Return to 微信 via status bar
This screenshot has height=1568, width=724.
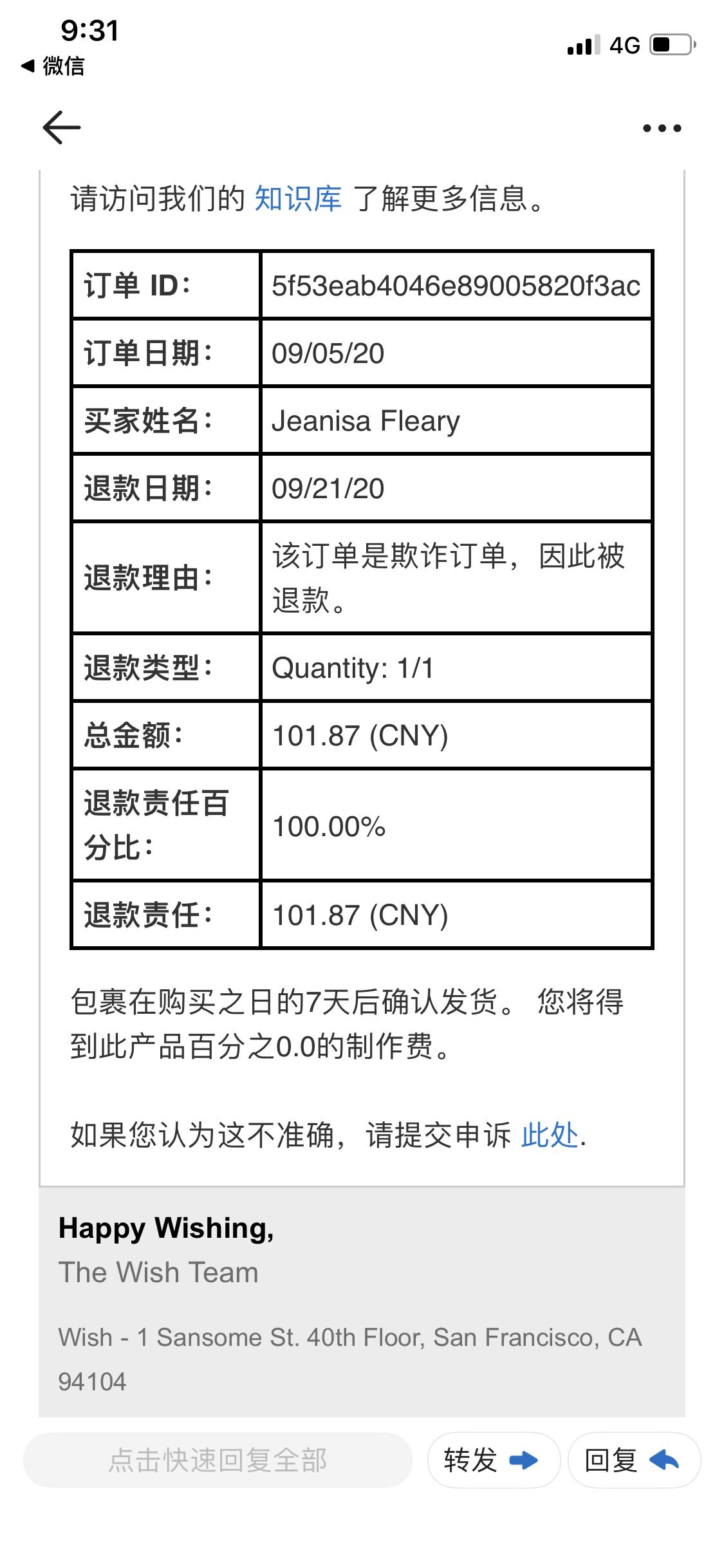point(53,66)
